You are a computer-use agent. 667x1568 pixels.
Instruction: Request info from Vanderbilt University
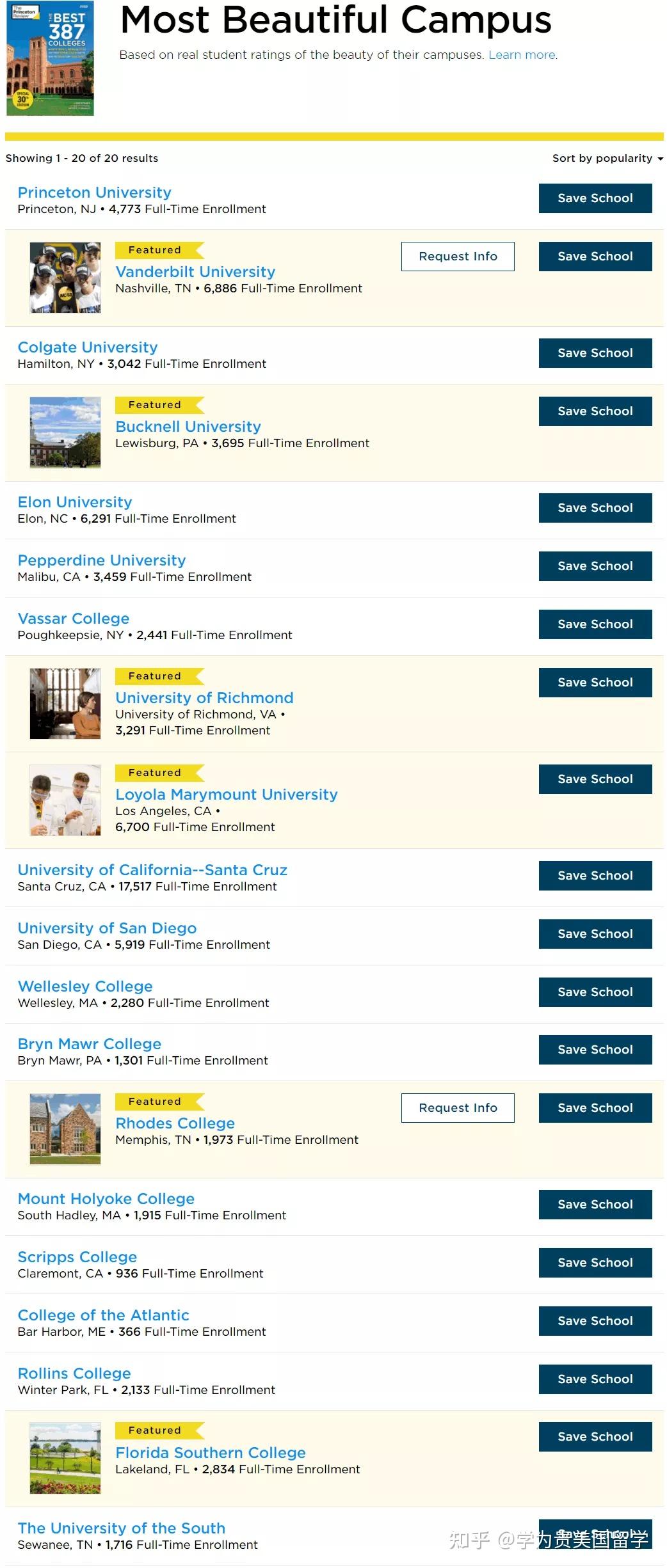pos(457,257)
